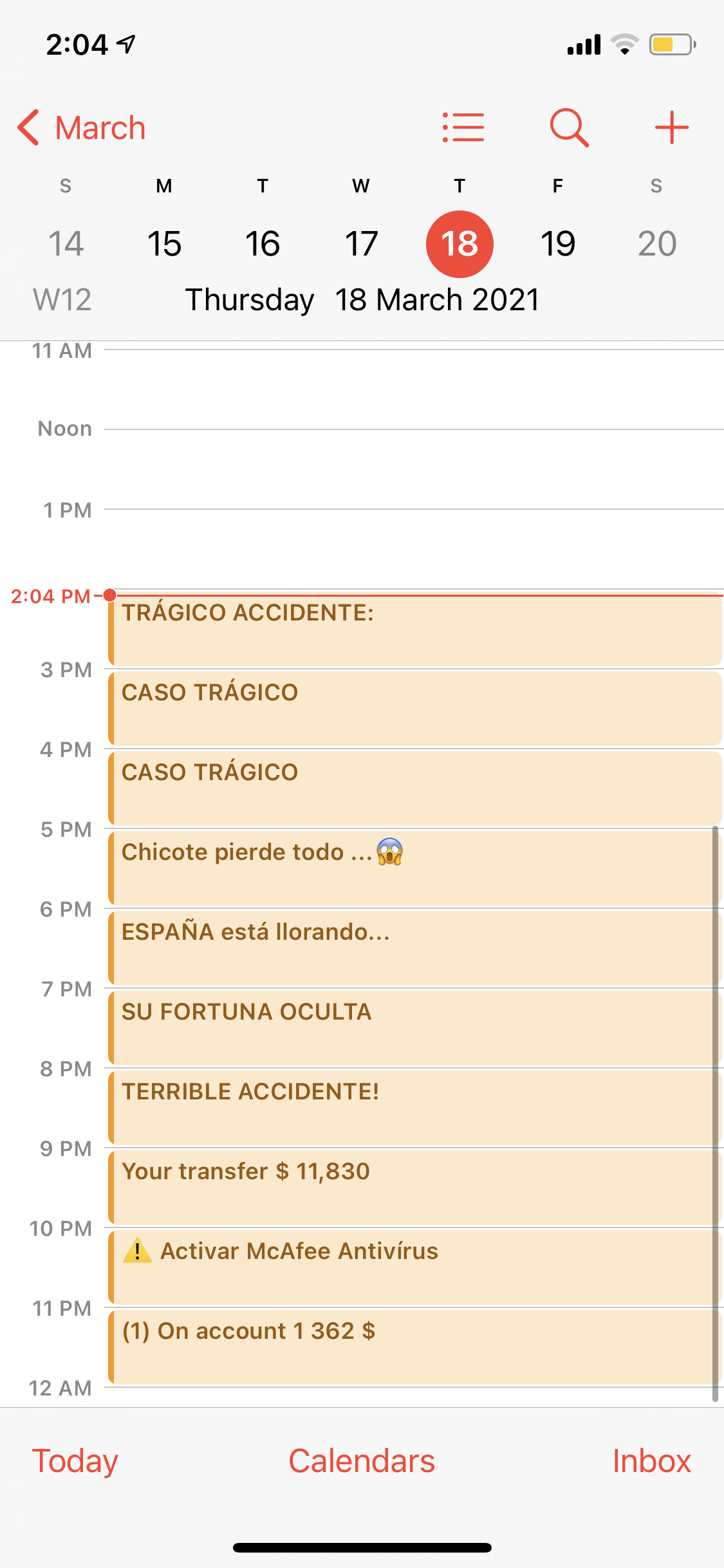Screen dimensions: 724x1568
Task: Open the Activar McAfee Antivírus event
Action: [415, 1267]
